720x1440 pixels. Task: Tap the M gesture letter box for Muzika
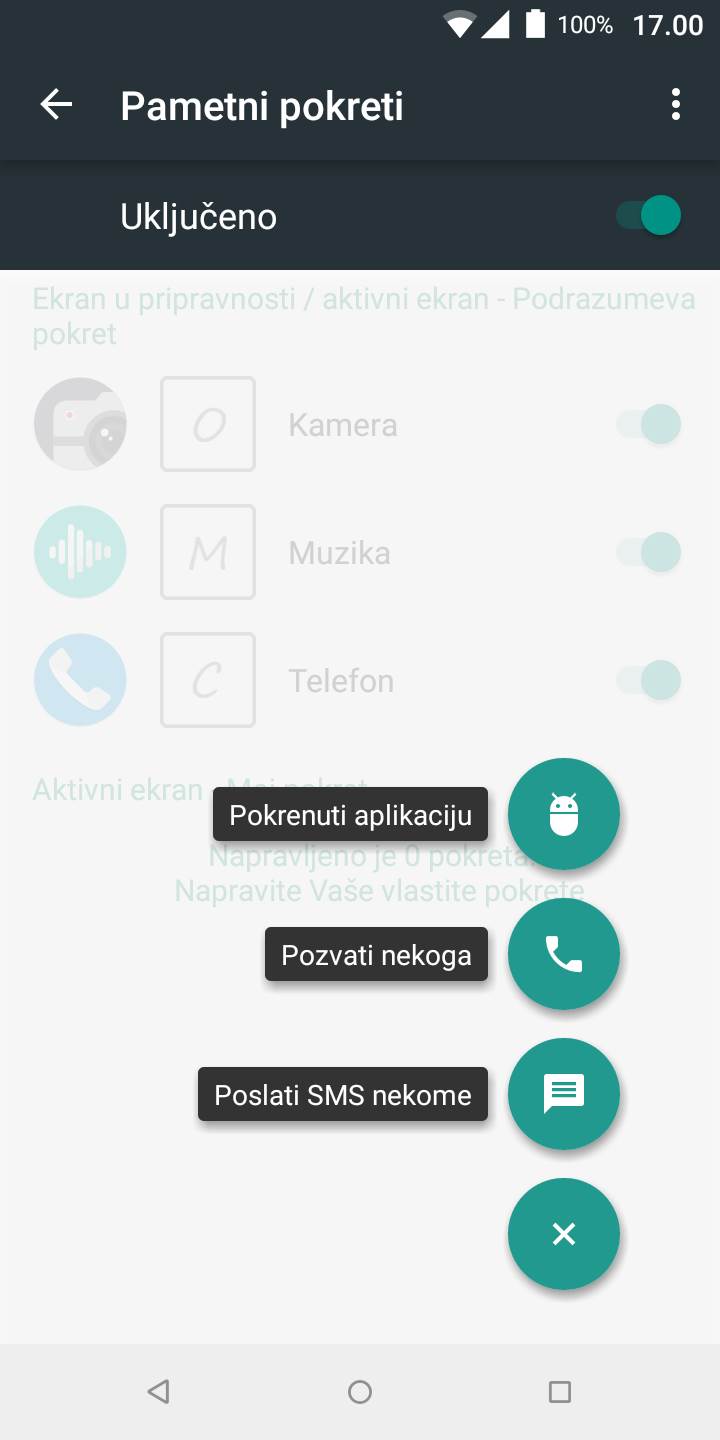207,552
